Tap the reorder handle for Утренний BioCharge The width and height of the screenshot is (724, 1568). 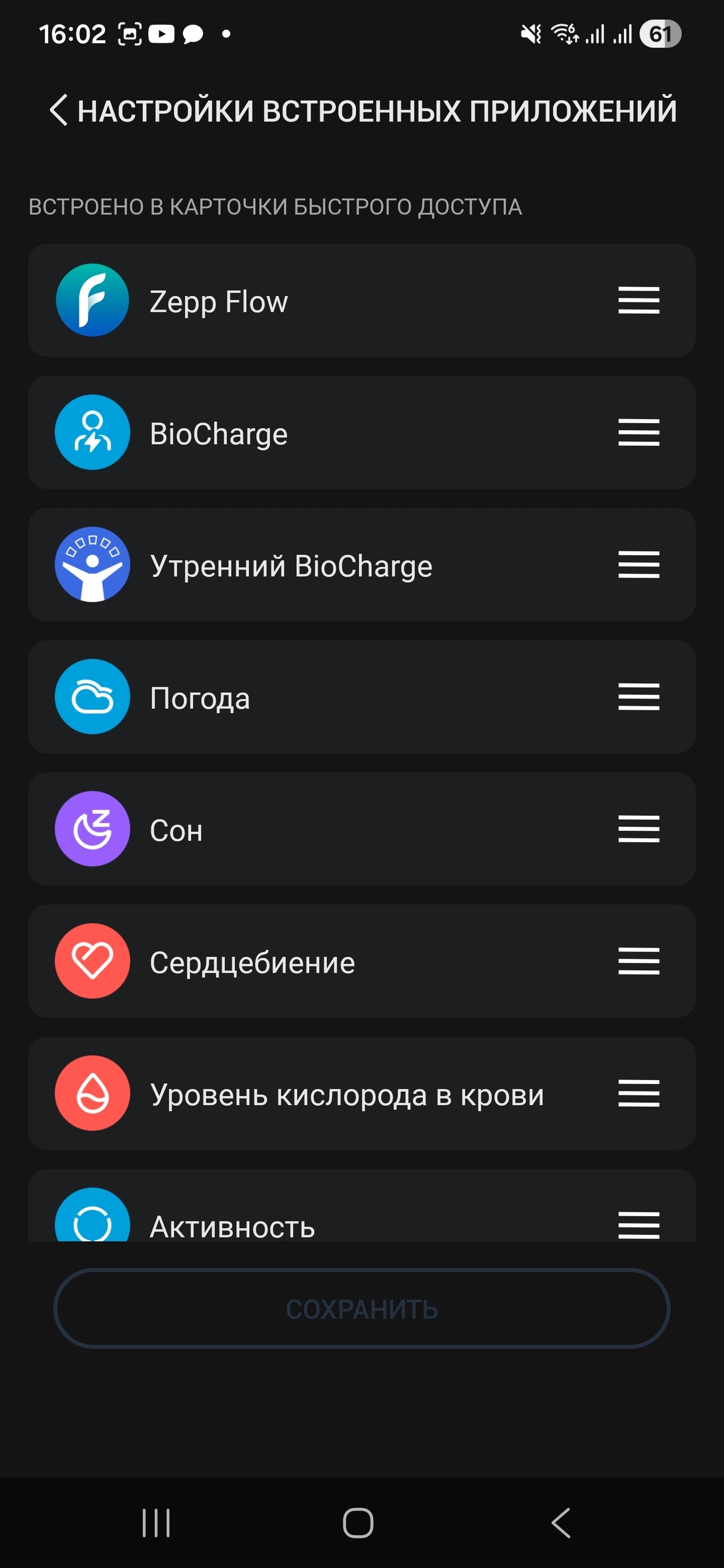point(638,564)
